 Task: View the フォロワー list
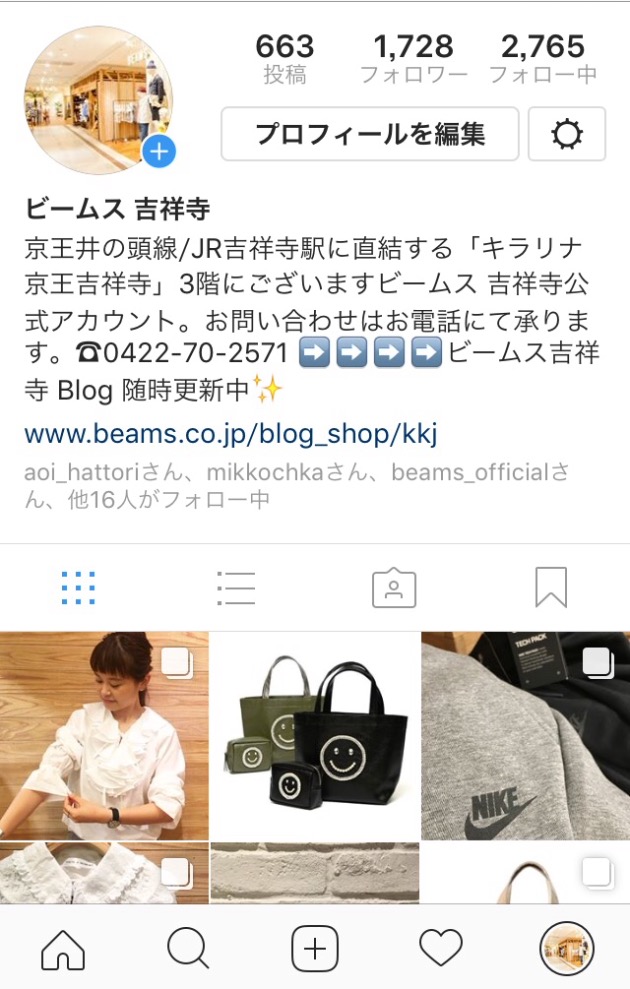413,58
